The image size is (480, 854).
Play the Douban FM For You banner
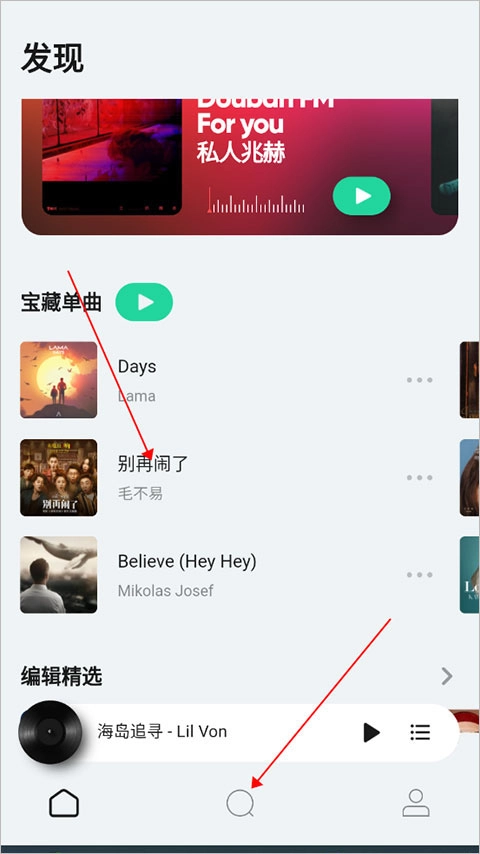click(362, 196)
